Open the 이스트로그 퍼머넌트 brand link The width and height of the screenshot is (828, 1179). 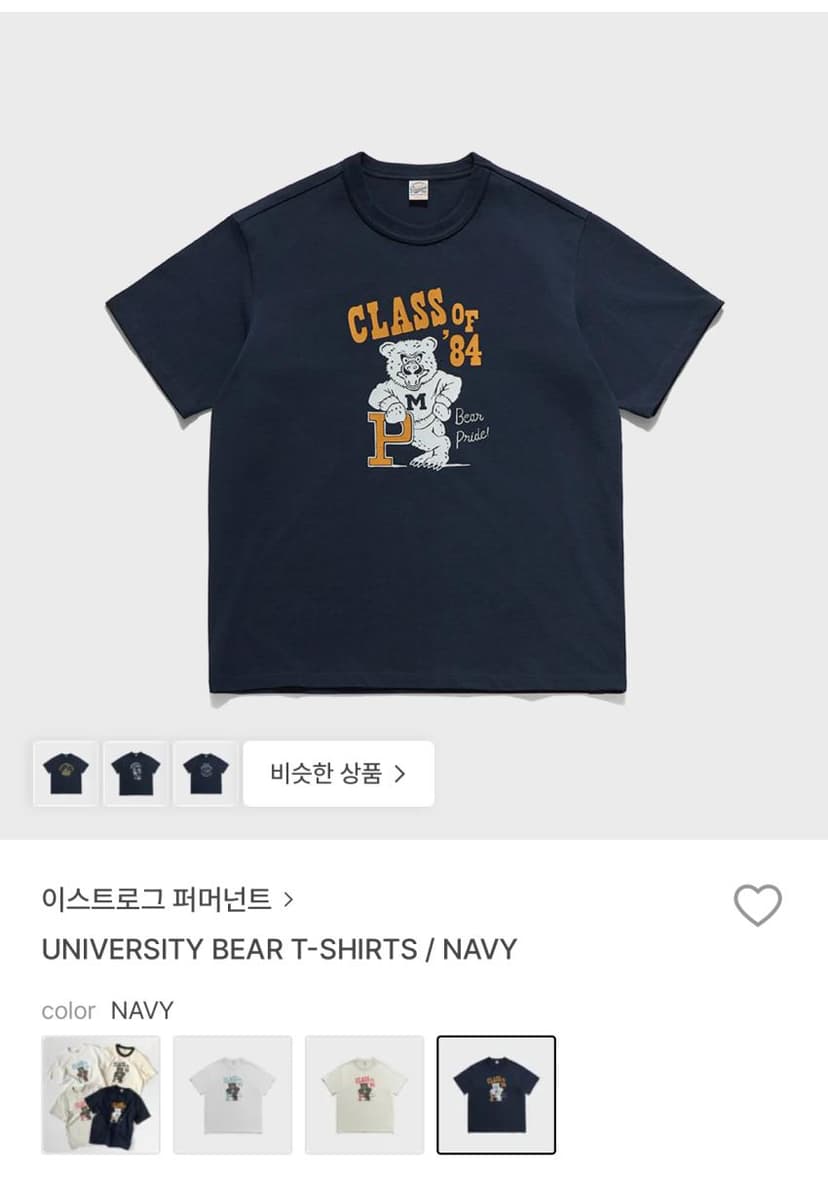(167, 899)
